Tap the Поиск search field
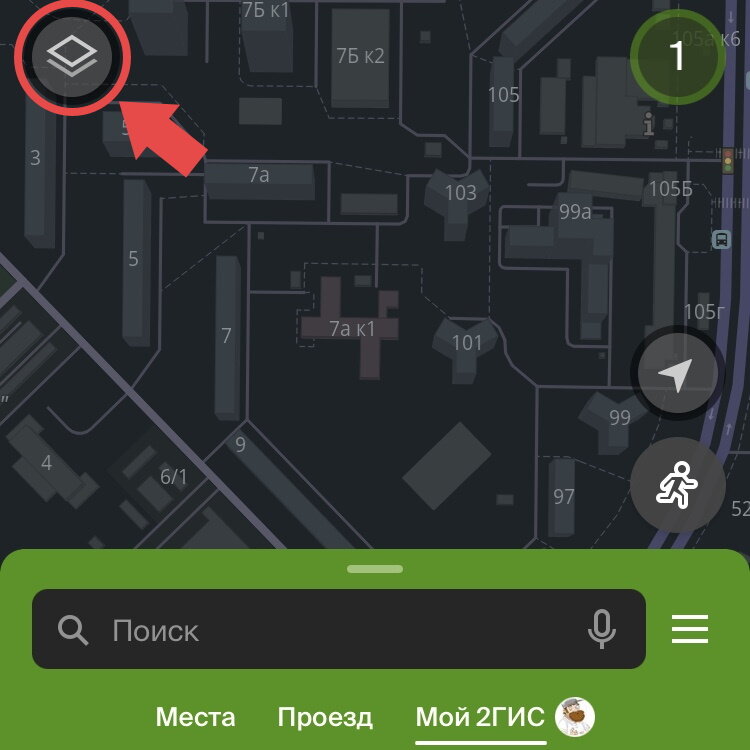The height and width of the screenshot is (750, 750). [320, 630]
